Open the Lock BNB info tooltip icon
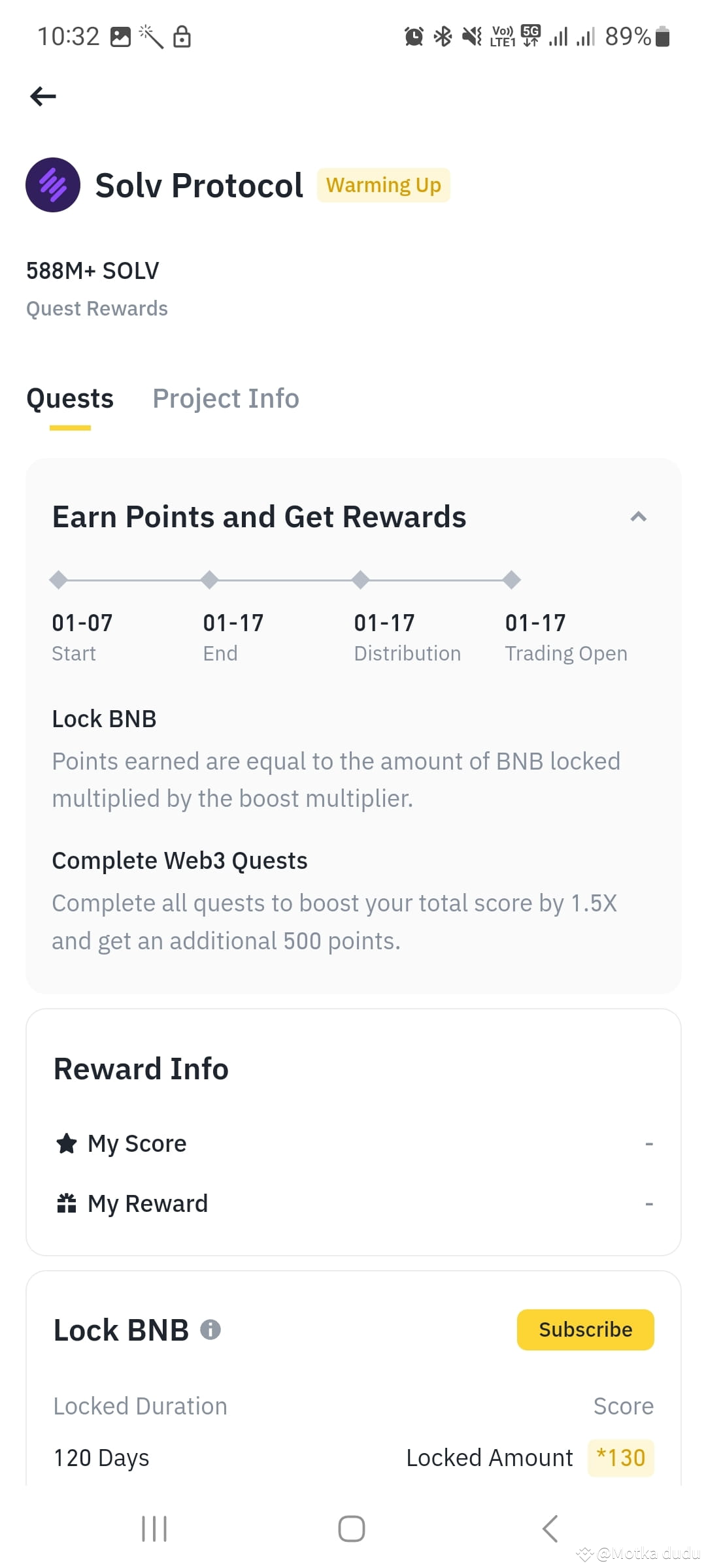 tap(210, 1329)
